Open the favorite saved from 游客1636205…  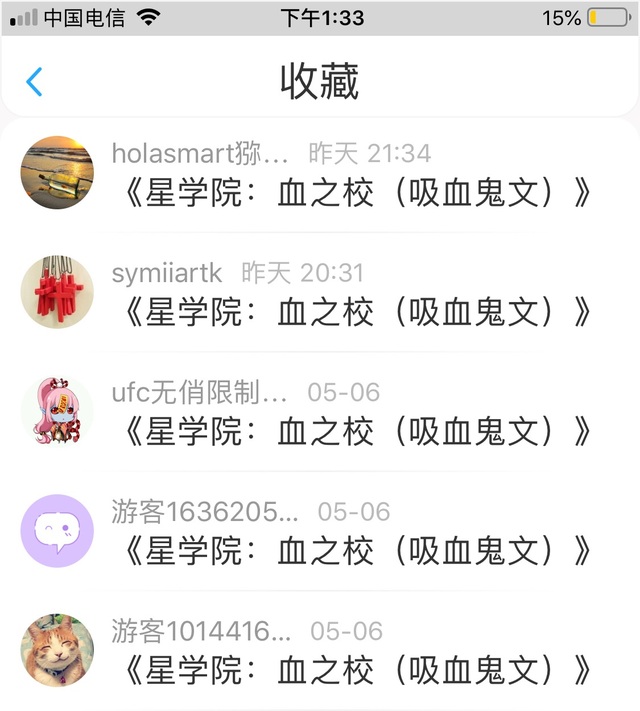[355, 550]
